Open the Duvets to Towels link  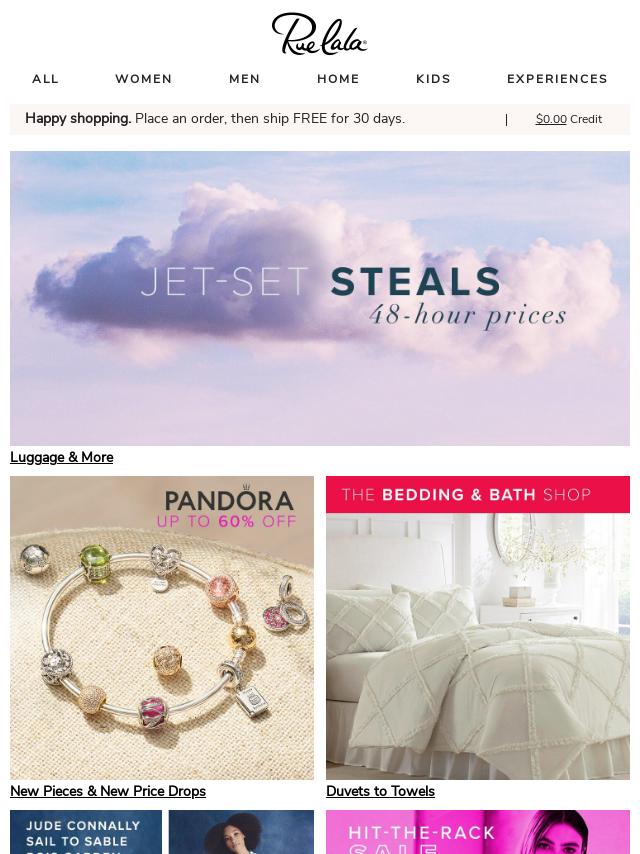[380, 791]
